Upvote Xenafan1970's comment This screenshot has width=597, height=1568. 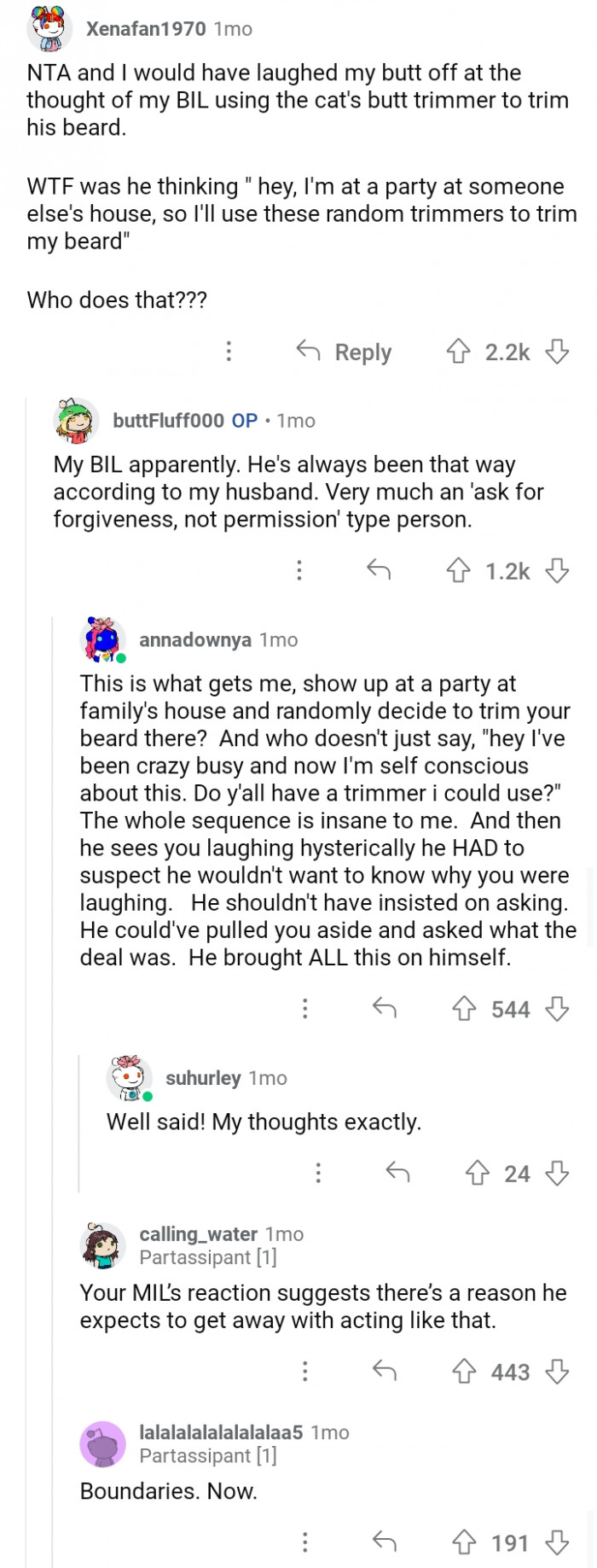[x=459, y=352]
